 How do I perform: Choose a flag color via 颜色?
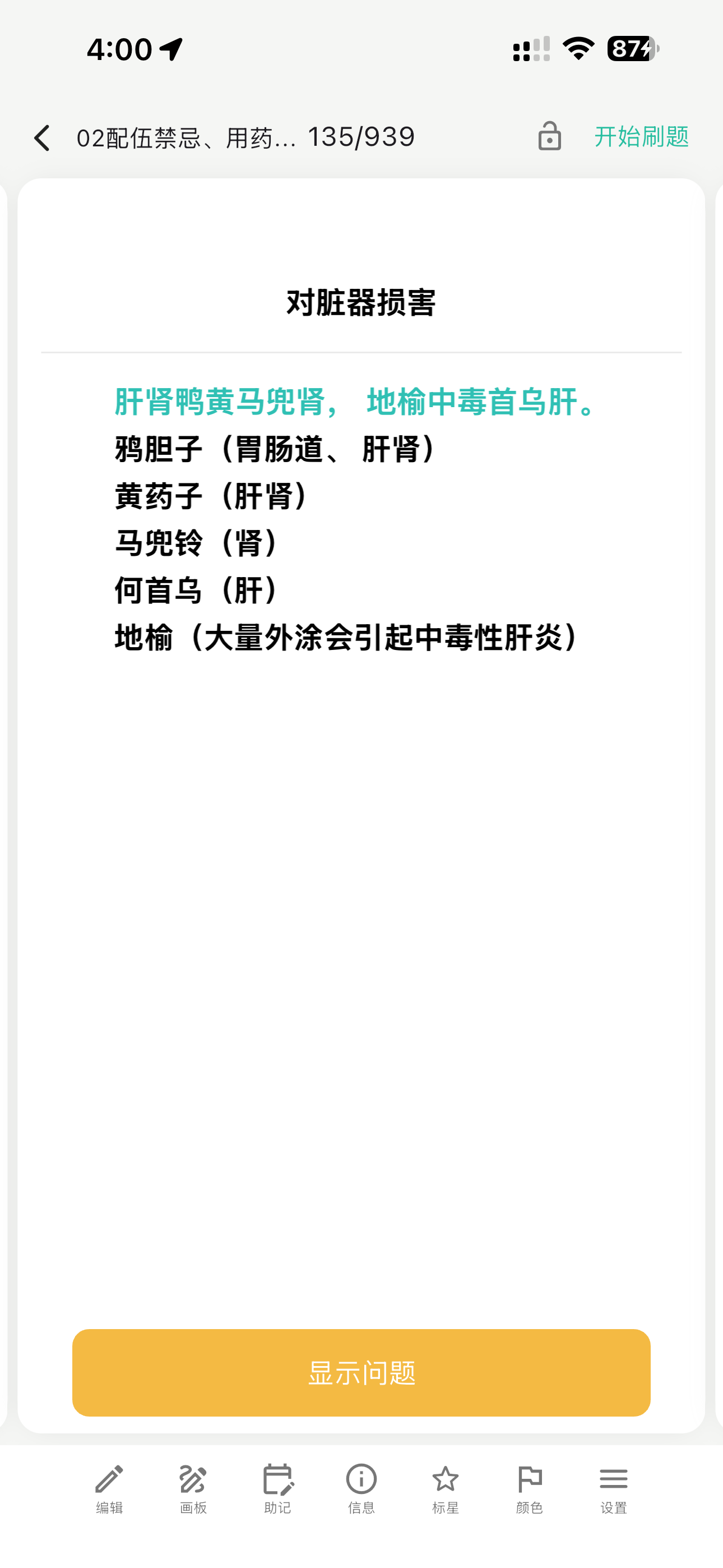click(530, 1488)
